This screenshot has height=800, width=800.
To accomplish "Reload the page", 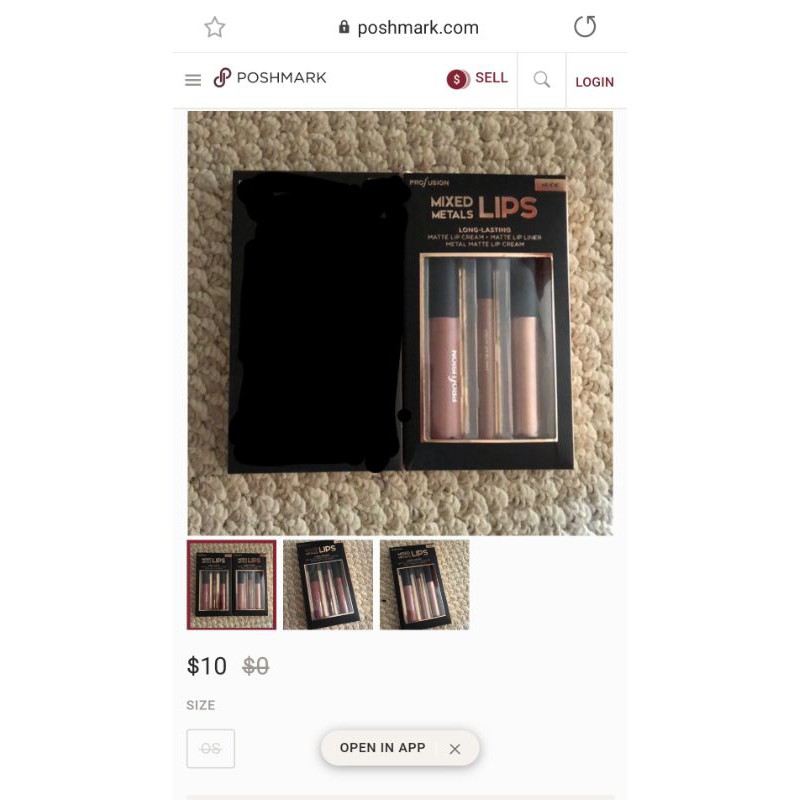I will [585, 27].
